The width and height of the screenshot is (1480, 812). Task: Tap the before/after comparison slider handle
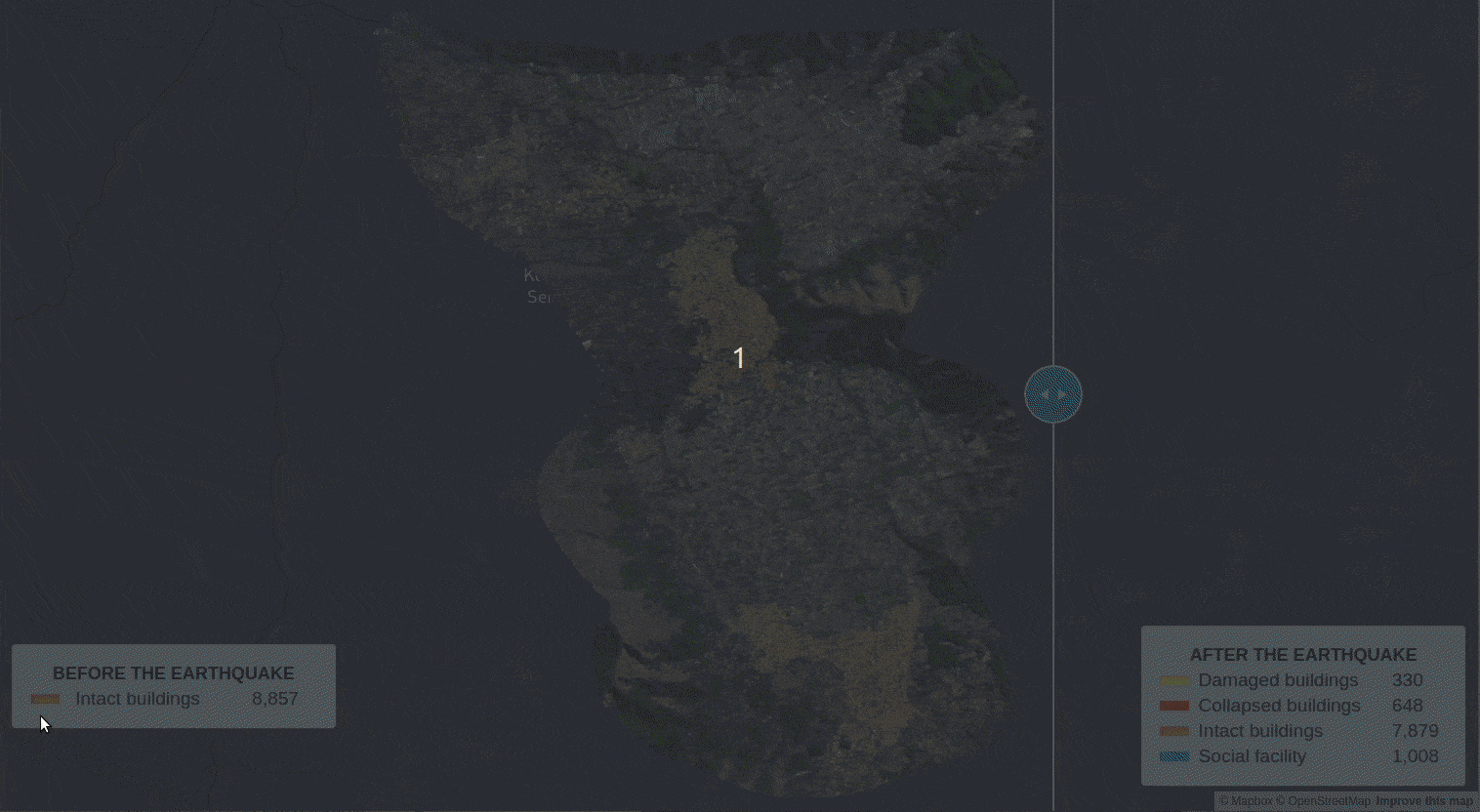click(1053, 394)
